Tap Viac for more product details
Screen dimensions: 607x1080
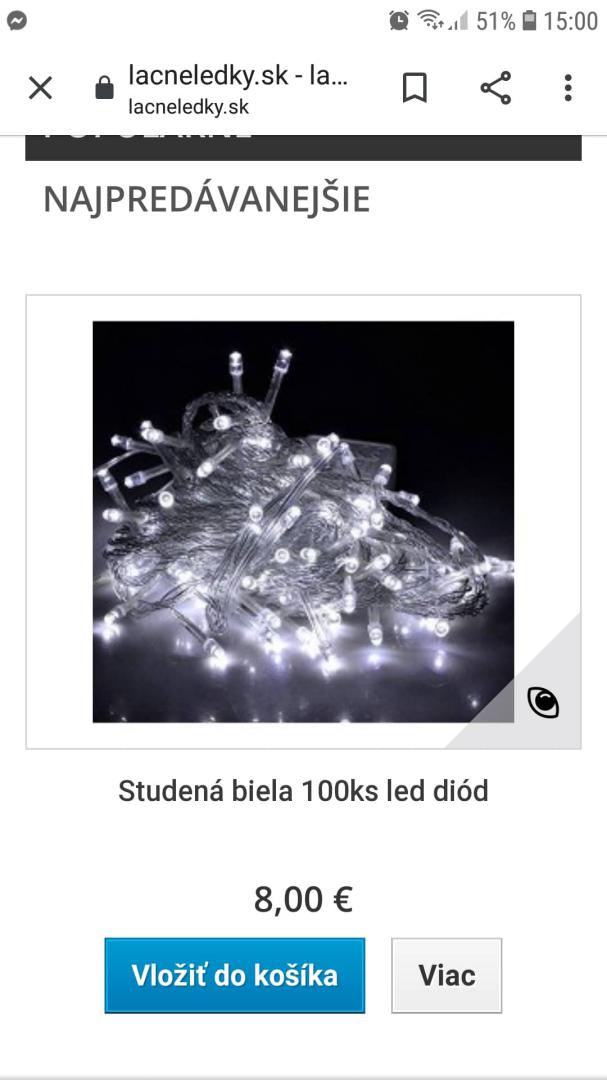446,975
